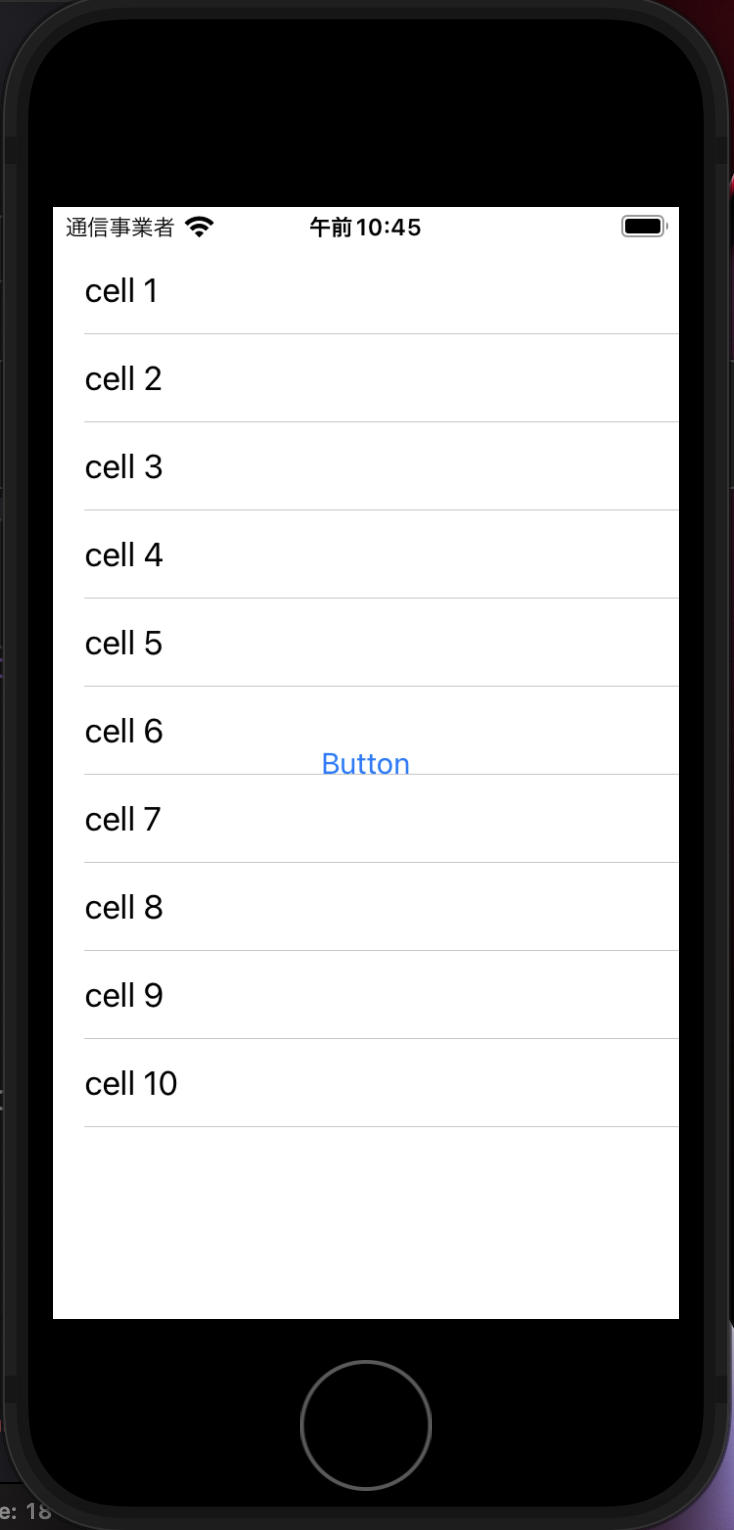The height and width of the screenshot is (1530, 734).
Task: Select the cell 1 row
Action: pos(366,290)
